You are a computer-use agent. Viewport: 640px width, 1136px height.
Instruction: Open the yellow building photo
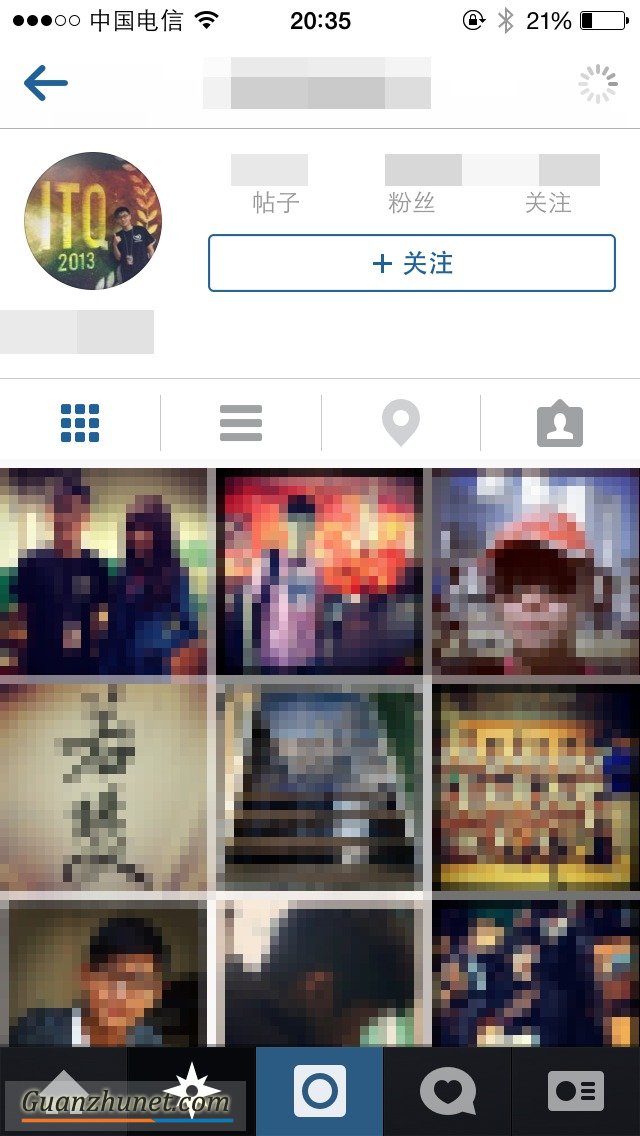click(x=536, y=788)
